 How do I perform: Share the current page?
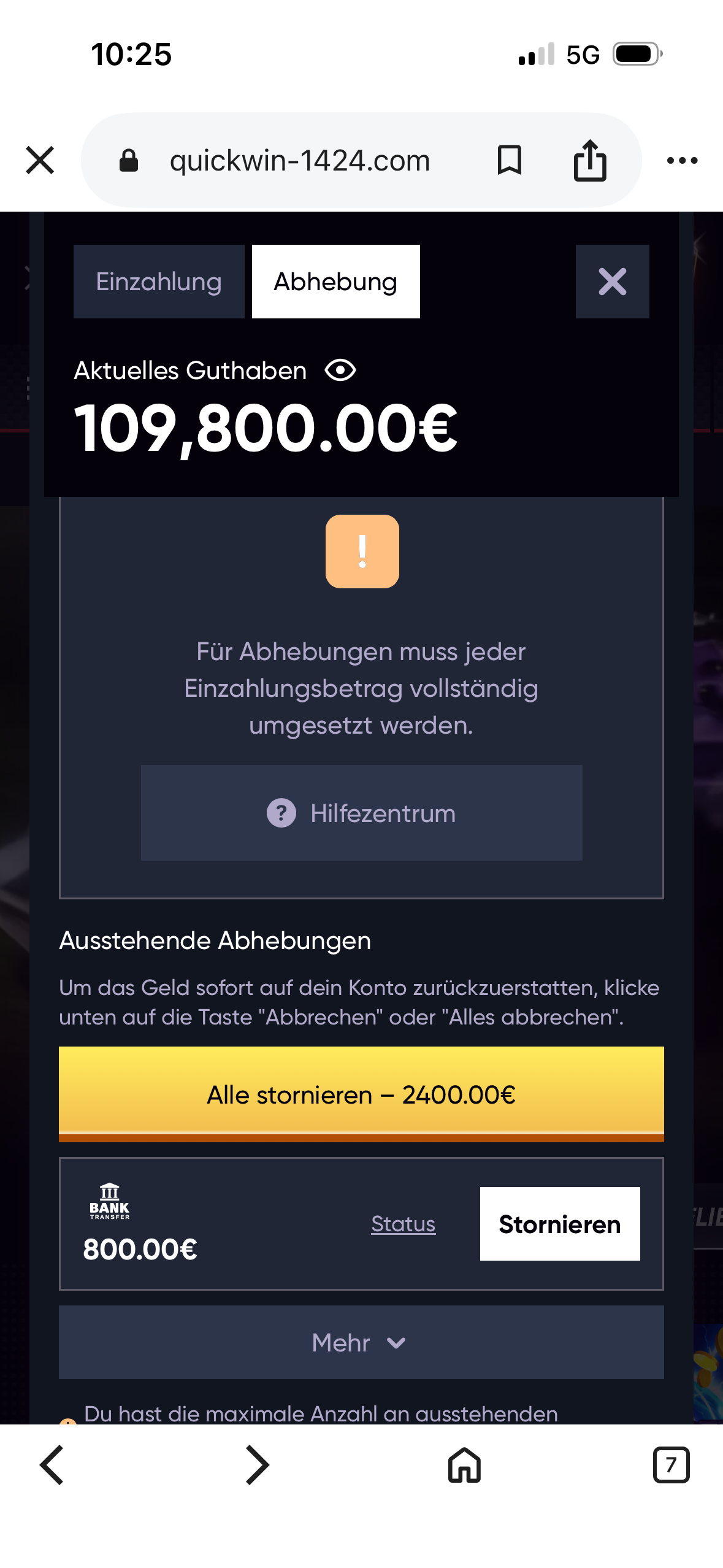tap(590, 161)
